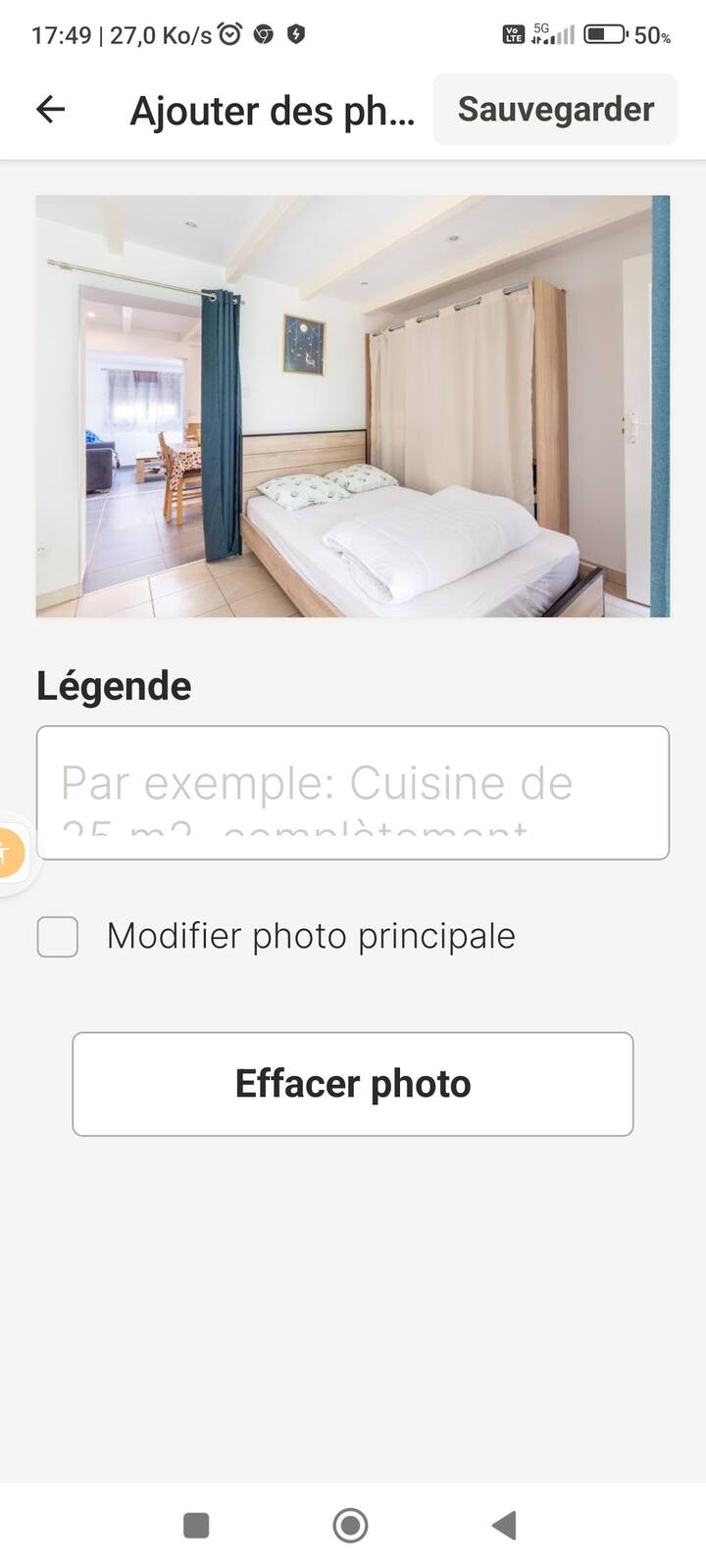
Task: Check the Modifier photo principale box
Action: click(x=58, y=937)
